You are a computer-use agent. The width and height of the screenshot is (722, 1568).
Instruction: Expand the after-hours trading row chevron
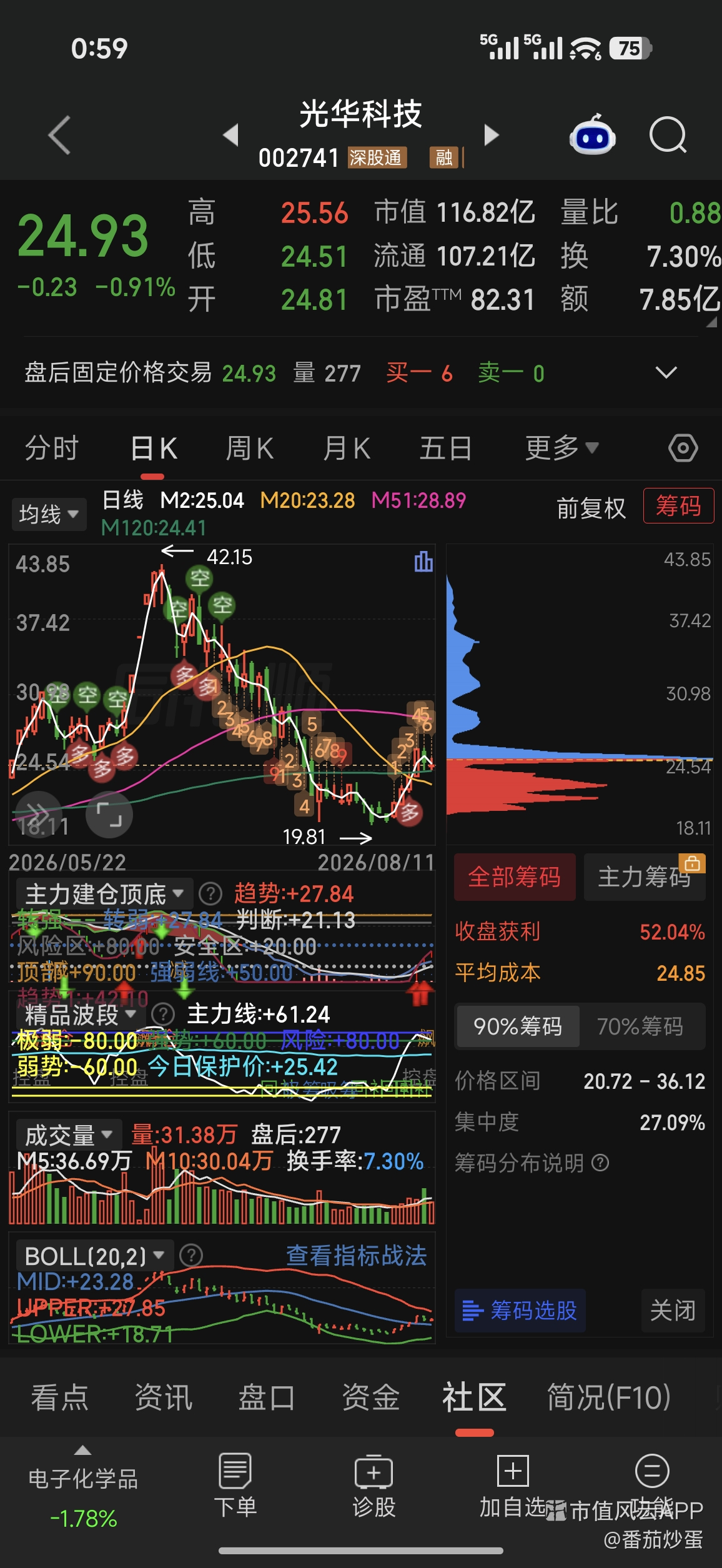click(666, 373)
